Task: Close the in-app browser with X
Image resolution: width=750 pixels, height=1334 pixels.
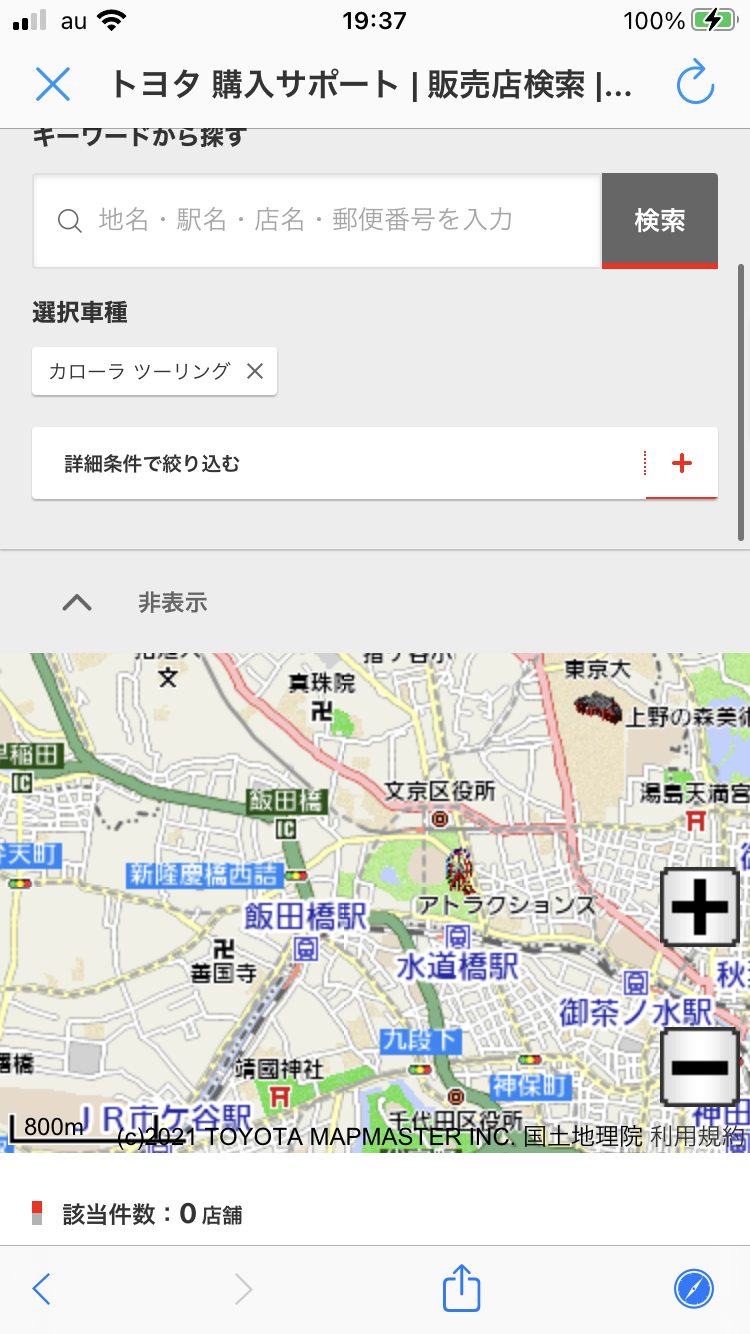Action: point(52,84)
